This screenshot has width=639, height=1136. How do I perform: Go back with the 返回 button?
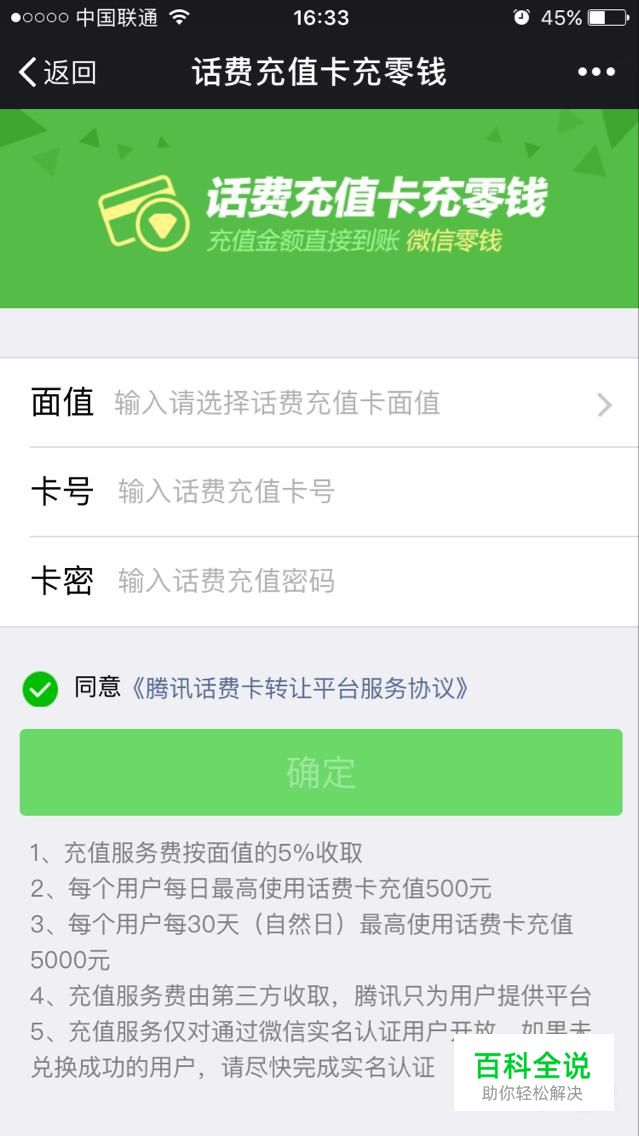58,72
